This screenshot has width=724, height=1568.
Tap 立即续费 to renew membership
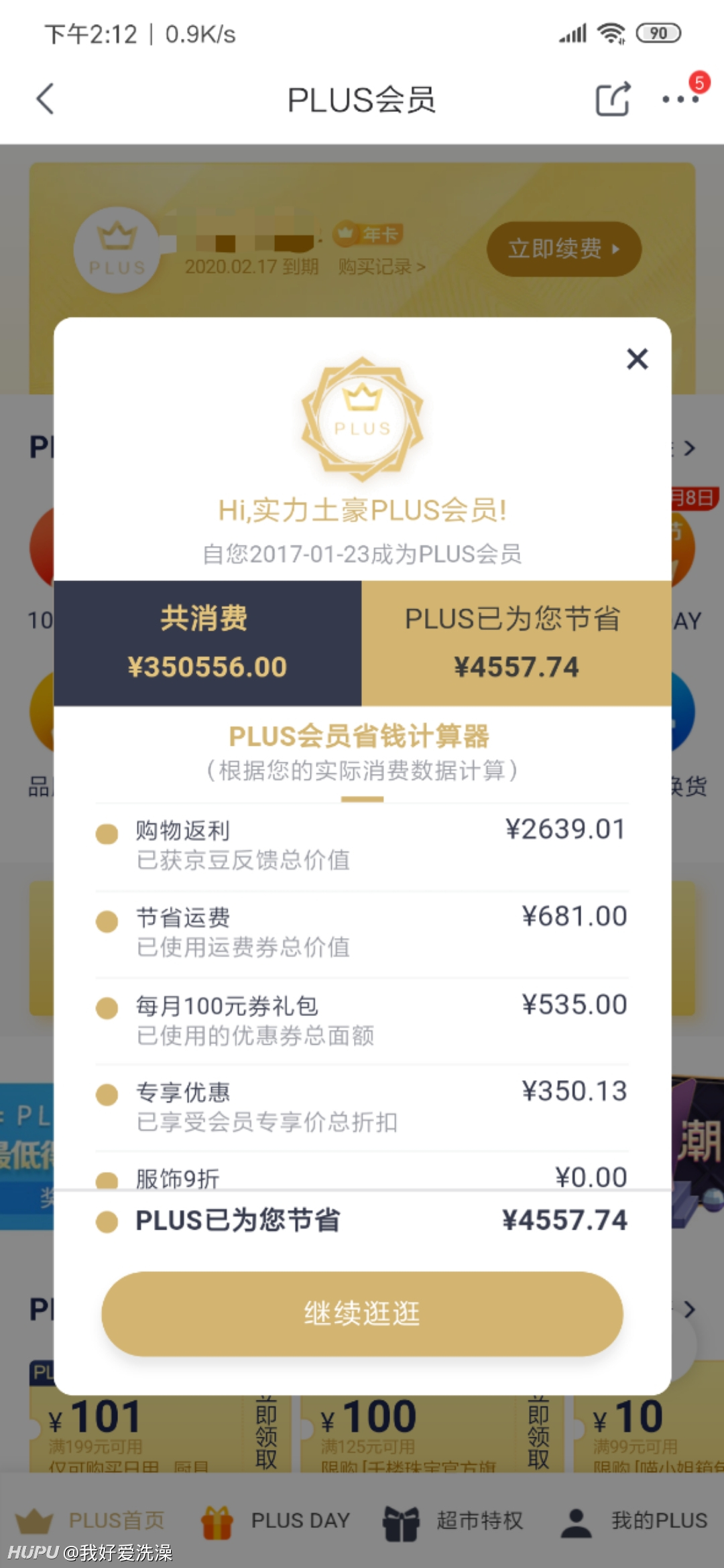564,249
